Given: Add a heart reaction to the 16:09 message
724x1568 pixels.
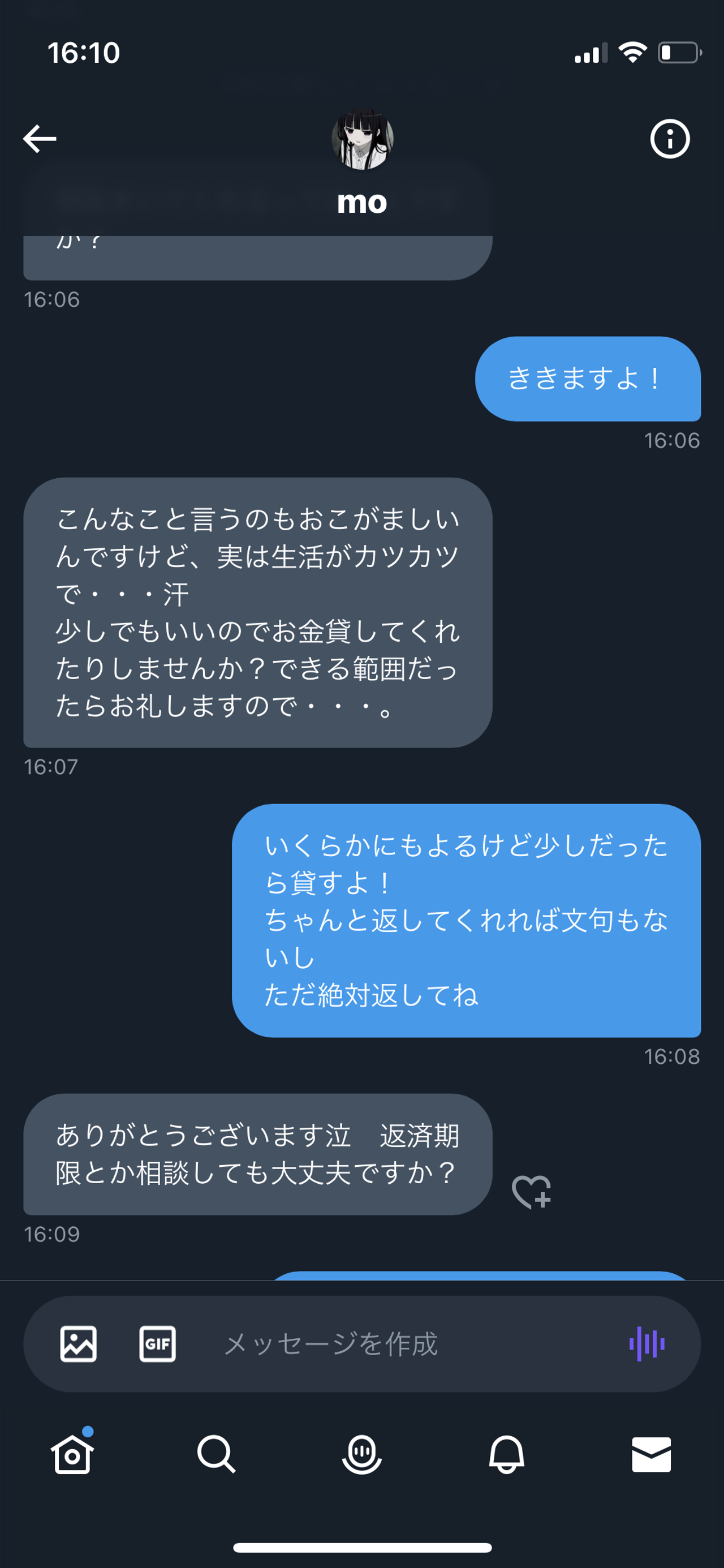Looking at the screenshot, I should tap(531, 1191).
